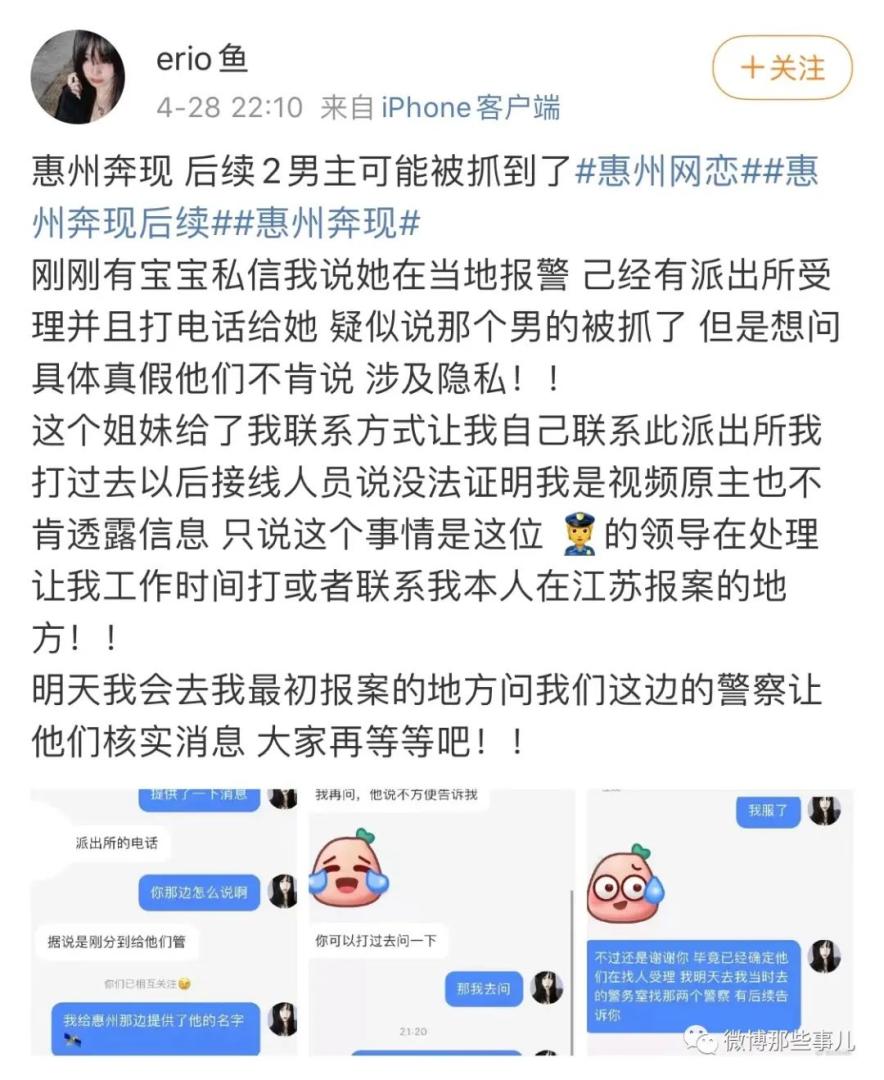Open erio鱼's profile avatar

point(77,77)
